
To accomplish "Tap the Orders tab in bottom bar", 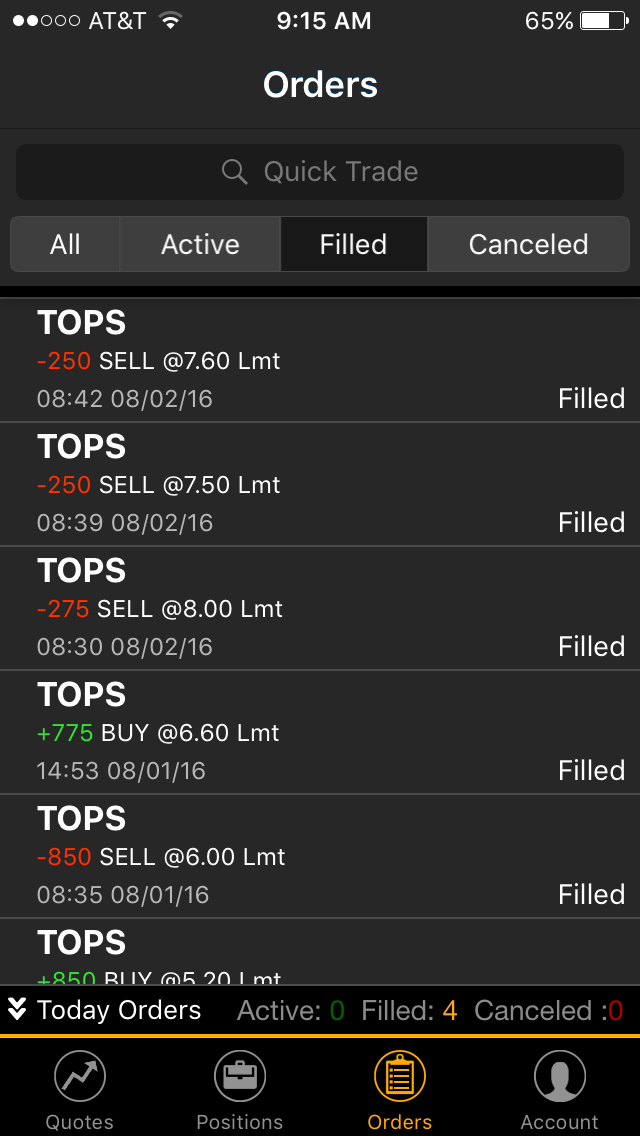I will pos(400,1089).
